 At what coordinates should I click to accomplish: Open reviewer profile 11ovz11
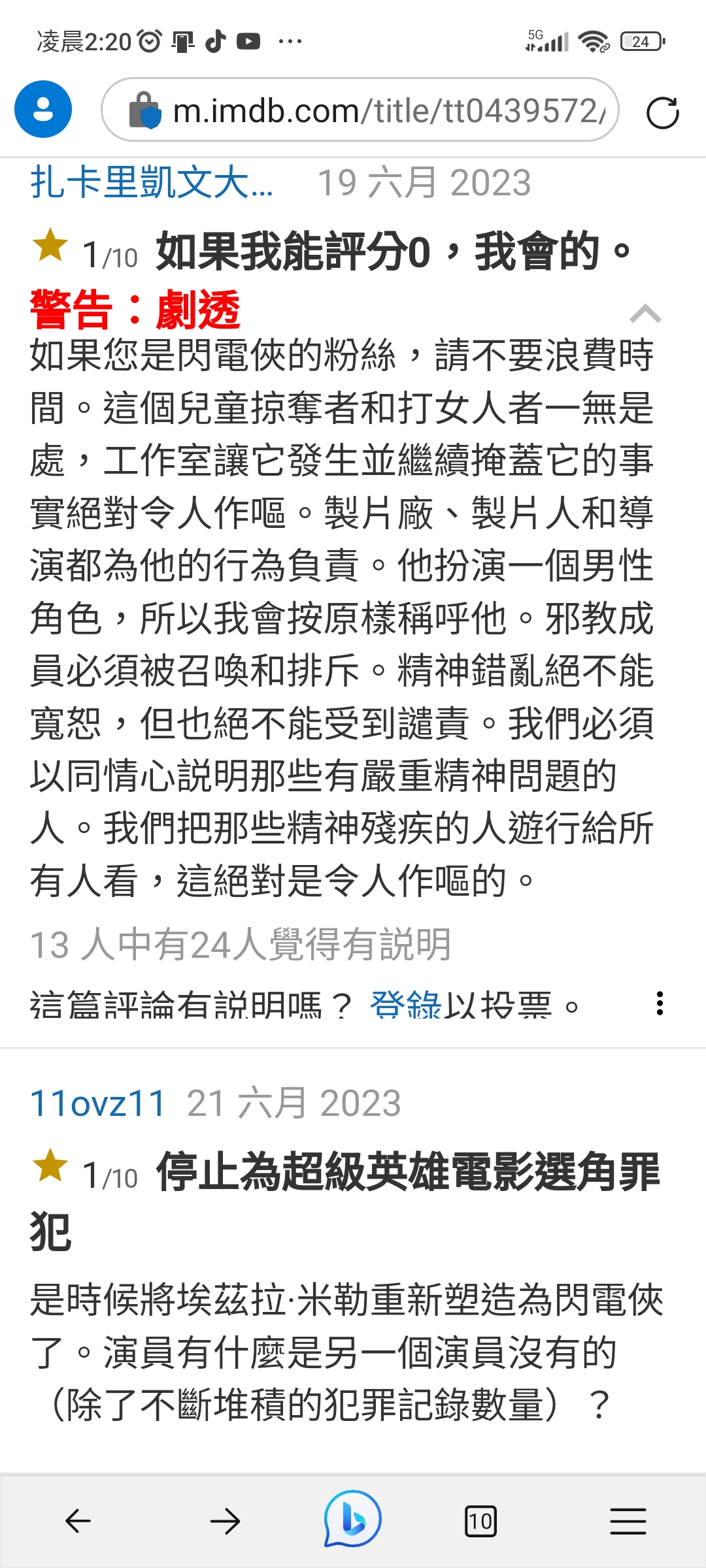coord(98,1103)
